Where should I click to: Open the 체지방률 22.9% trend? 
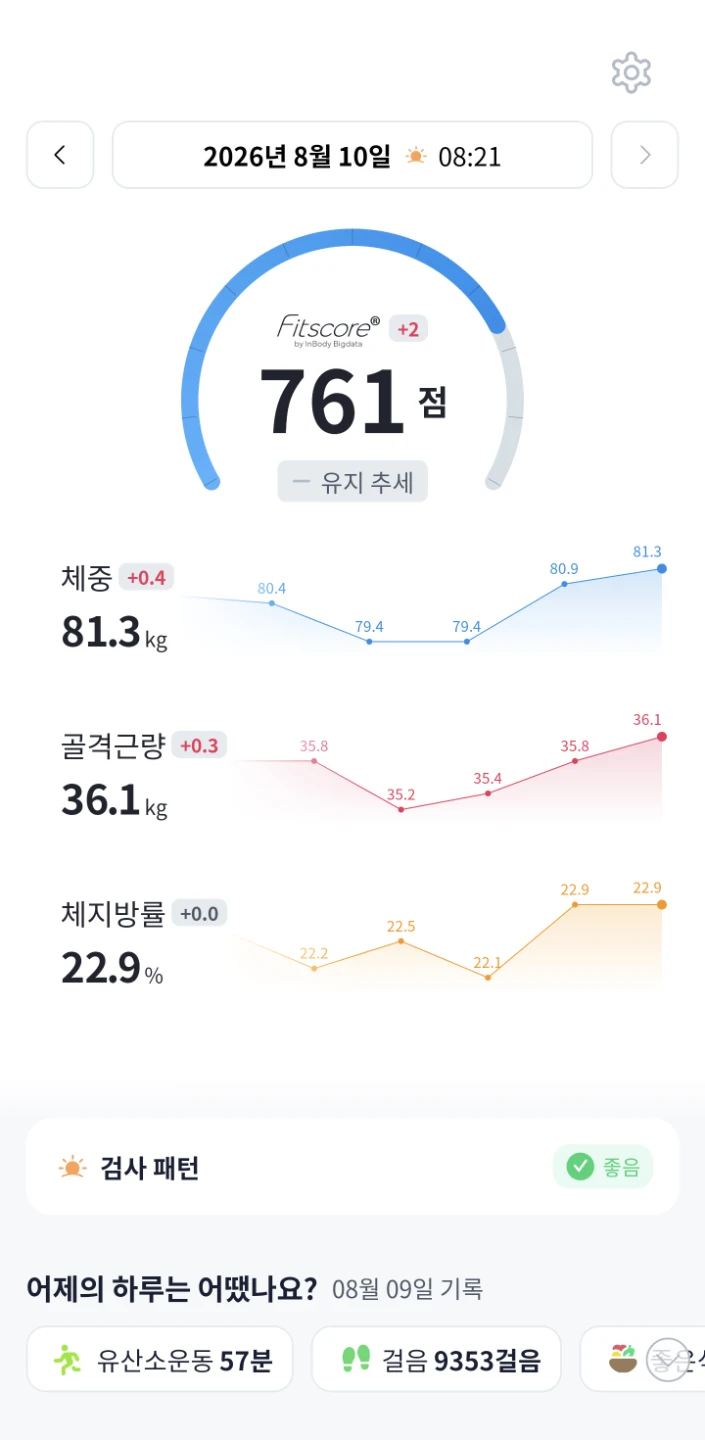(x=352, y=939)
